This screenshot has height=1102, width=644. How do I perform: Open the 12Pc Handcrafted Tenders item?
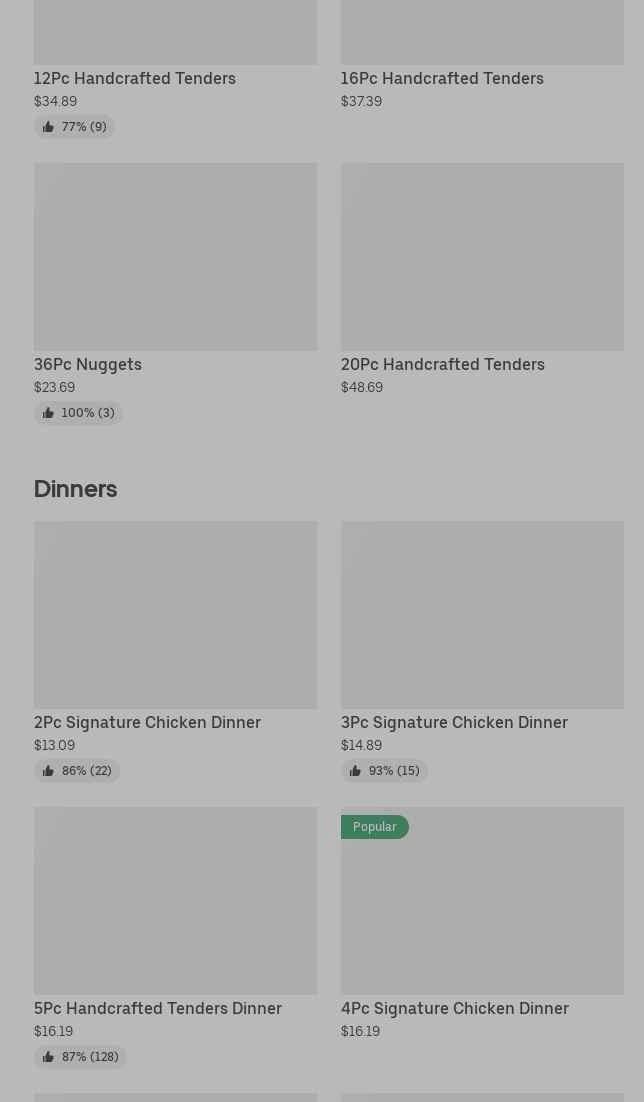tap(135, 78)
